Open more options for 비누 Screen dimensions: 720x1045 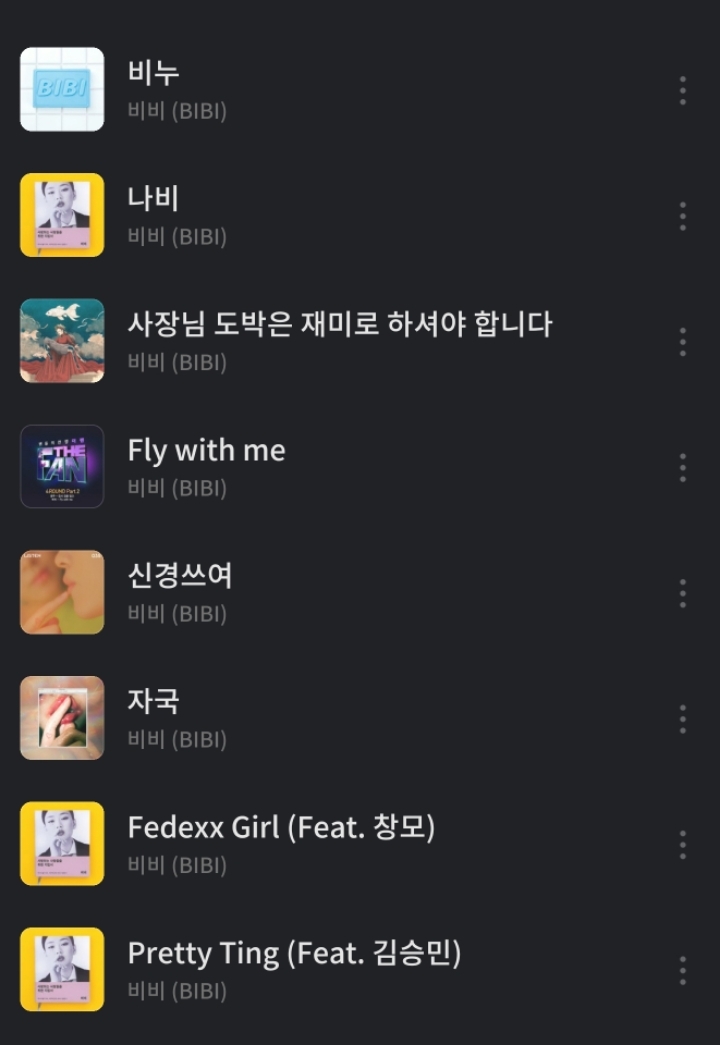(683, 90)
